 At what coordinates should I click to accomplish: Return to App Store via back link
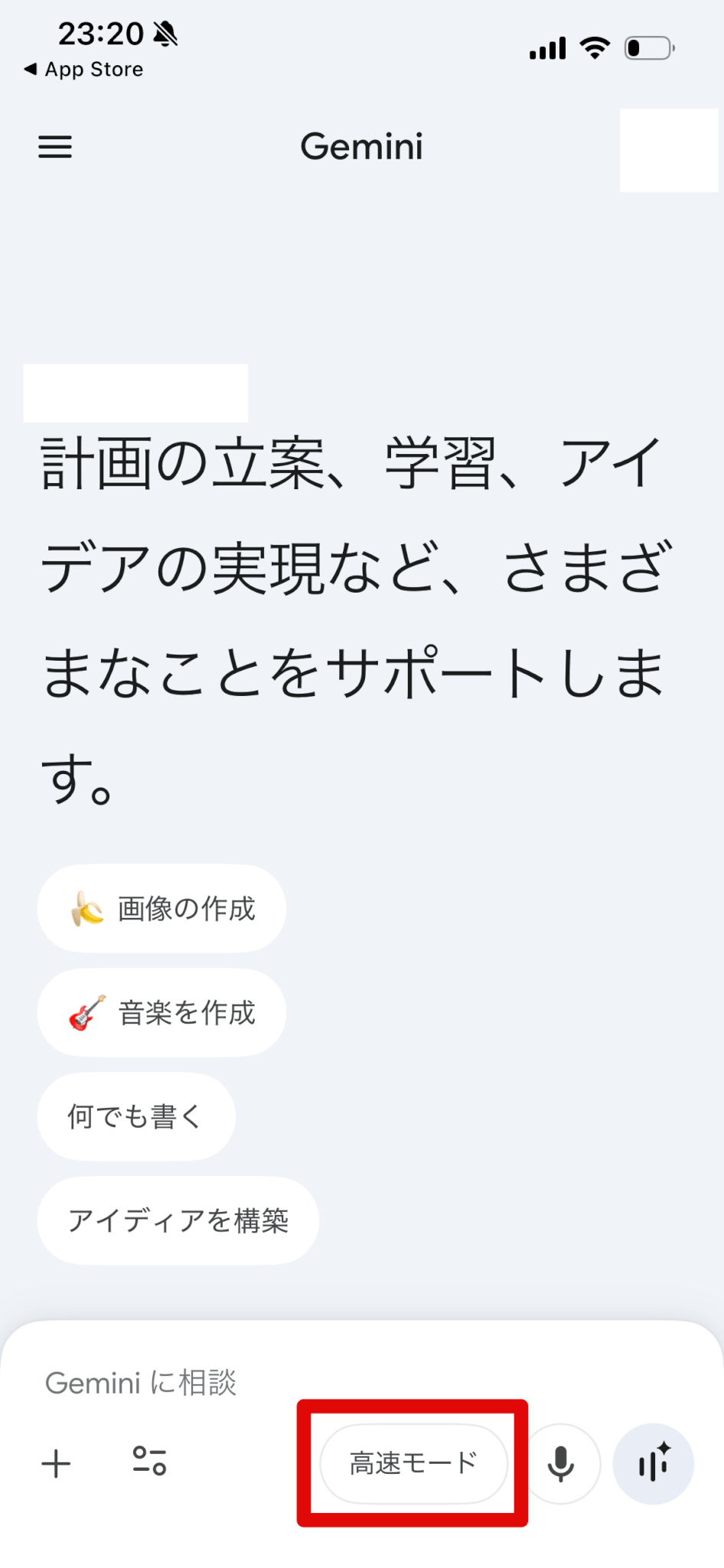[84, 70]
